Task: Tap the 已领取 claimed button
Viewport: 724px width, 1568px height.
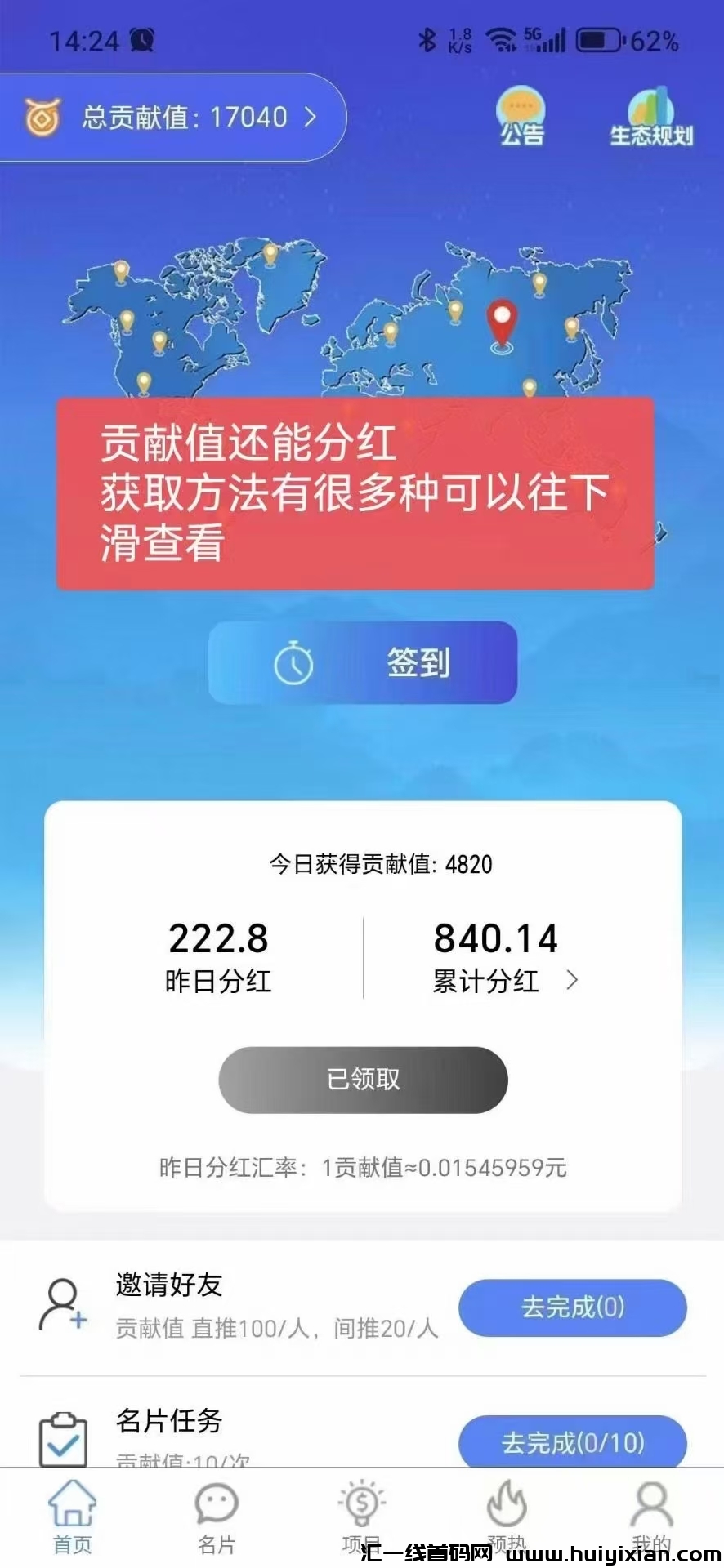Action: click(362, 1080)
